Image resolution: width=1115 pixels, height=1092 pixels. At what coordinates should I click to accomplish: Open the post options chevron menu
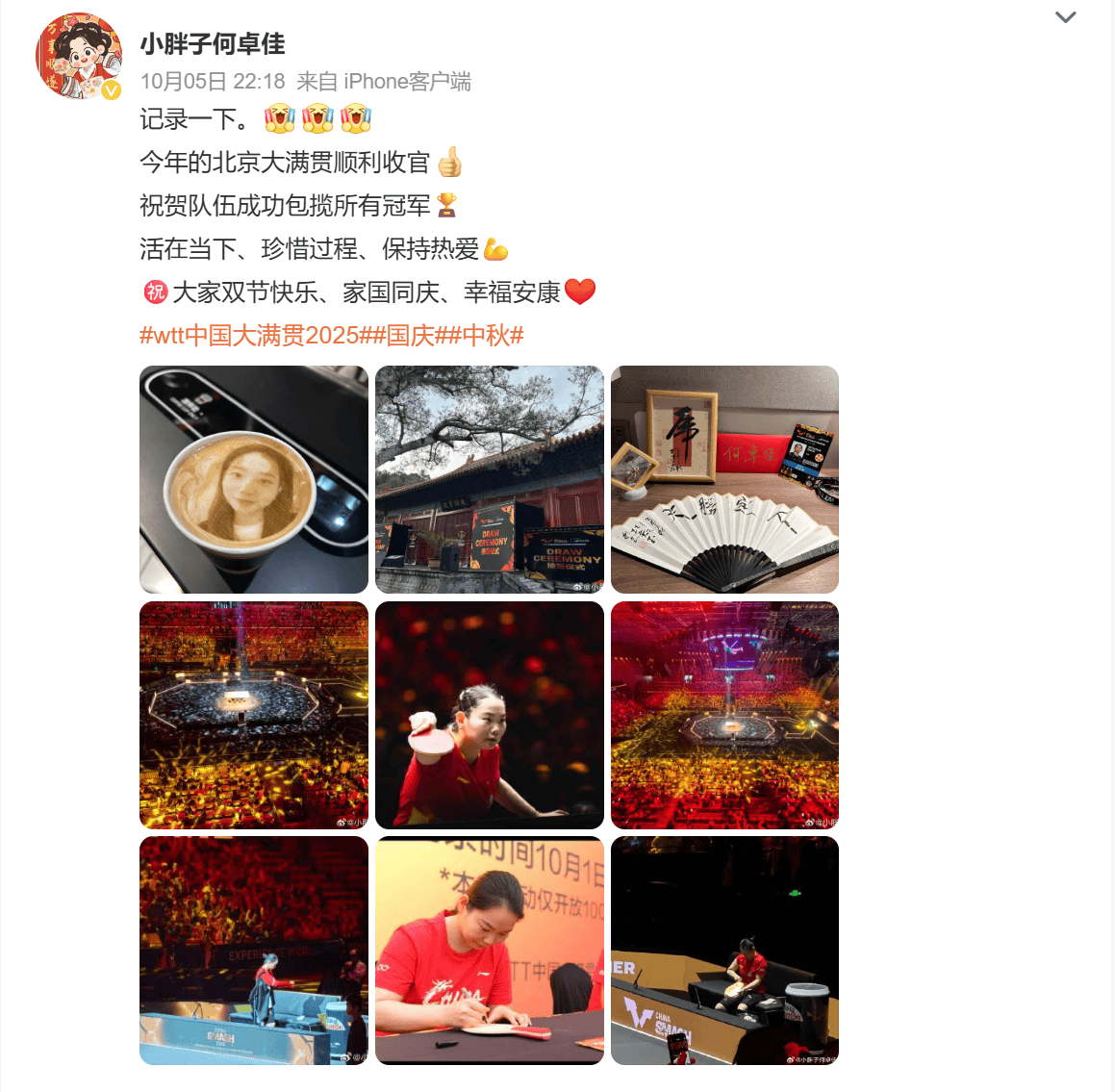[x=1065, y=17]
